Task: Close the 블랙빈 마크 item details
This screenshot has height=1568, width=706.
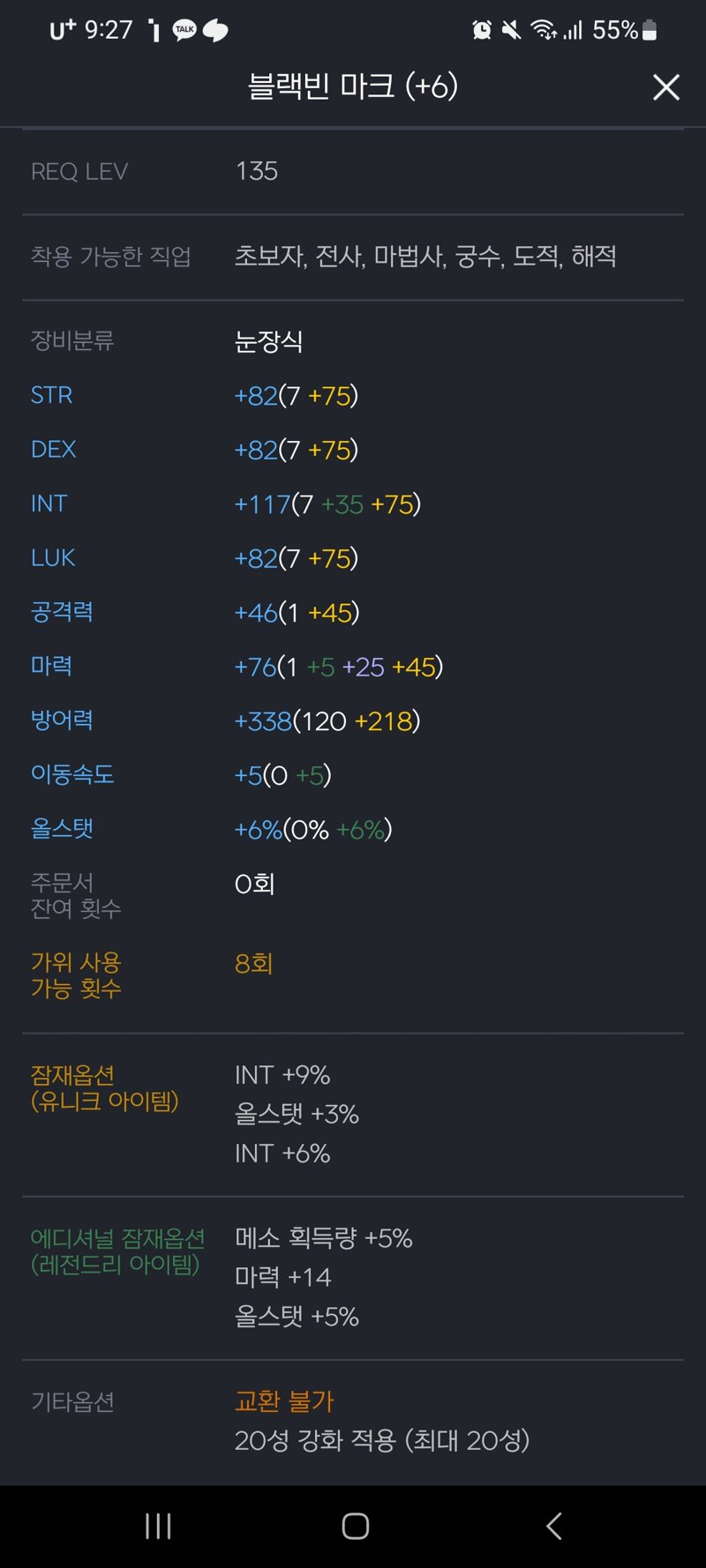Action: (x=666, y=86)
